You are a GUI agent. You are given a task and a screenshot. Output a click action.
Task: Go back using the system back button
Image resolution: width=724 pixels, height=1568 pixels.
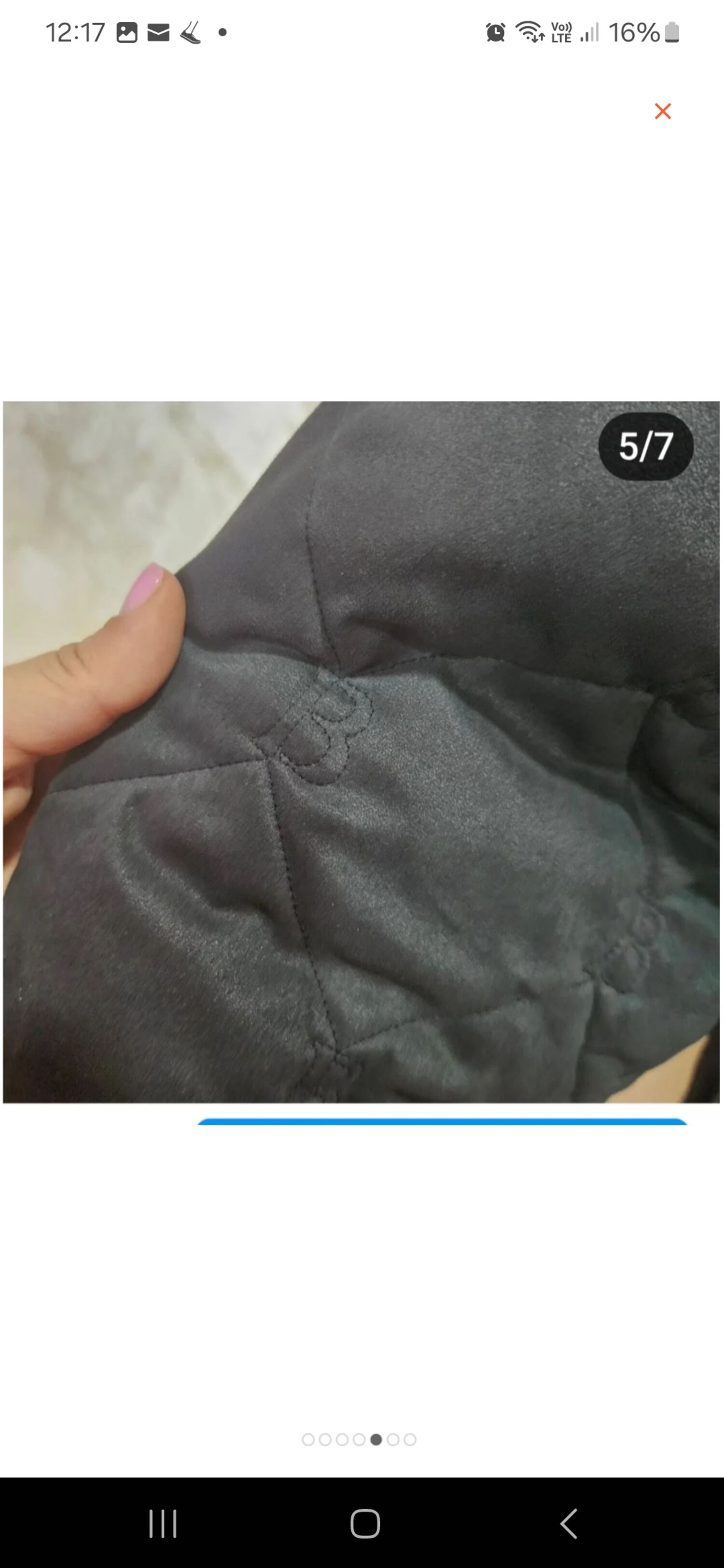click(x=568, y=1524)
